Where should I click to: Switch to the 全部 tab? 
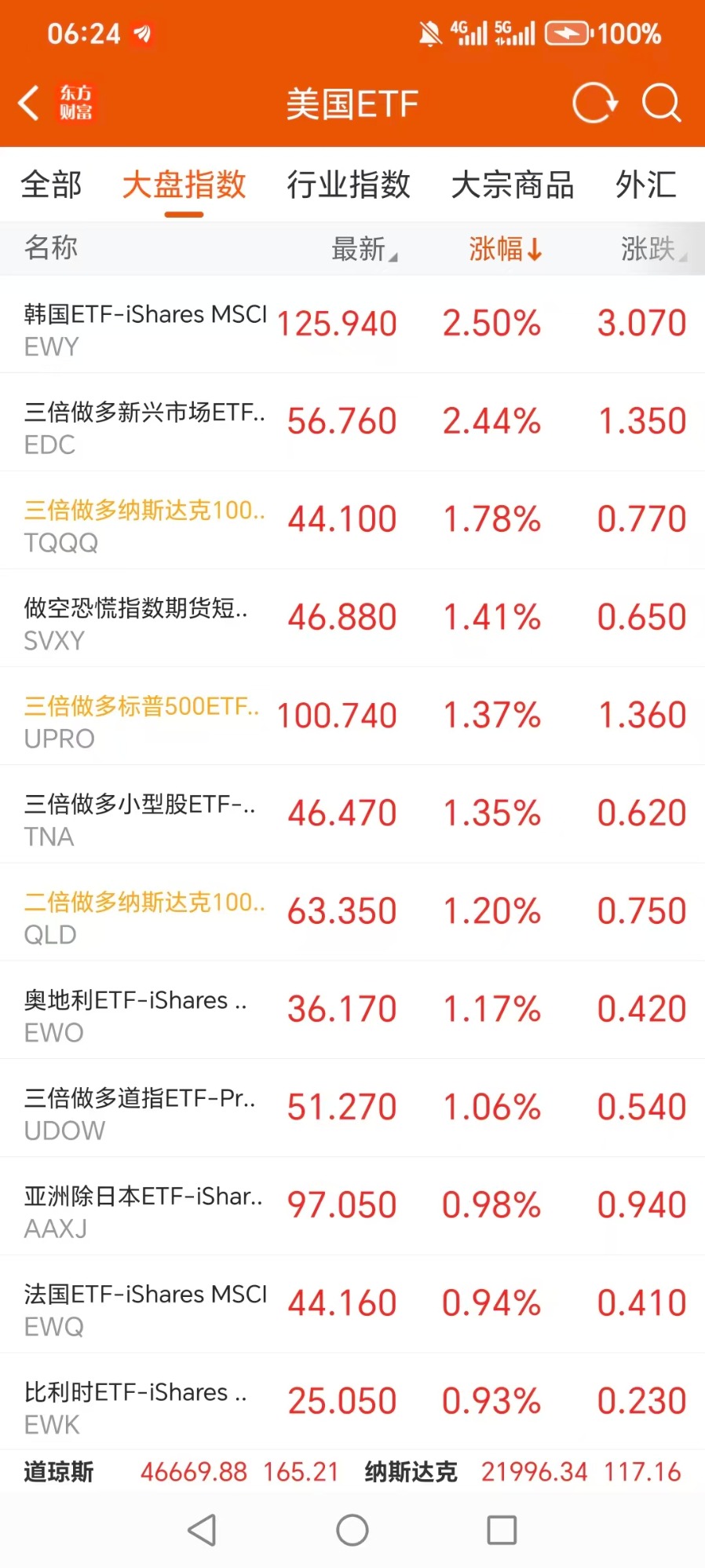click(x=51, y=185)
